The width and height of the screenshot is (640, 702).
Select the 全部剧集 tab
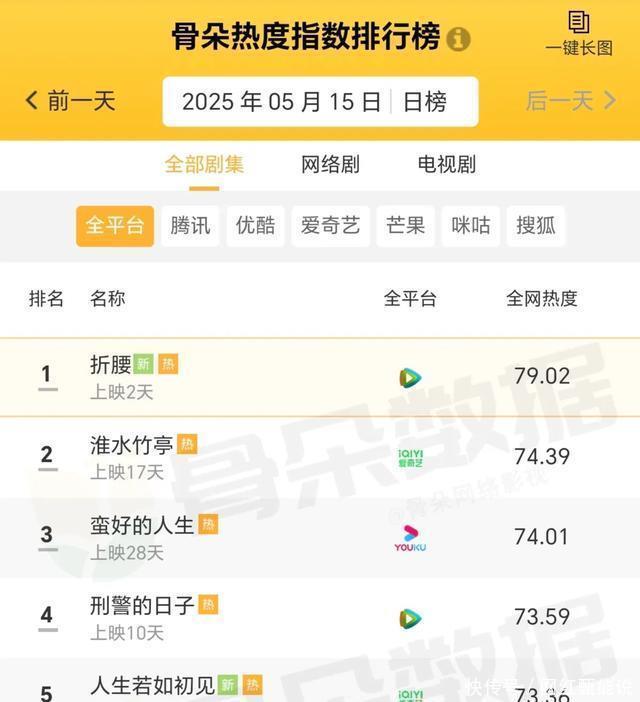pyautogui.click(x=204, y=165)
